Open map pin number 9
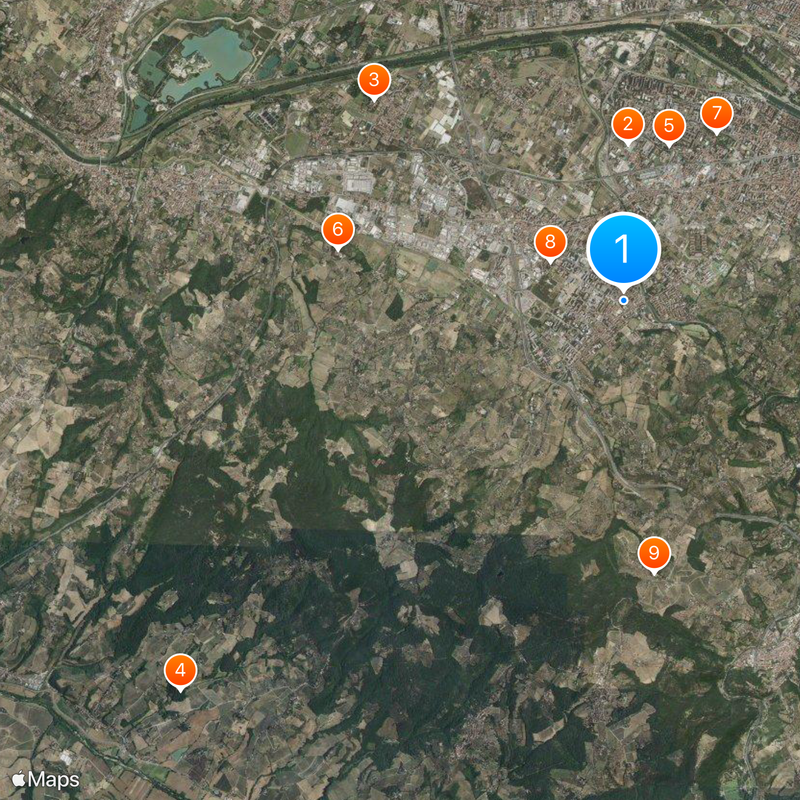 654,553
